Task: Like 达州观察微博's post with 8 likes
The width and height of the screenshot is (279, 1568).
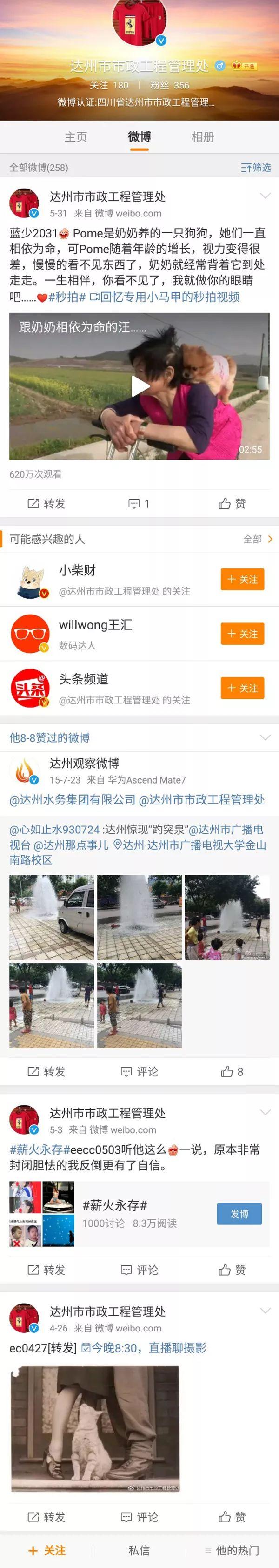Action: [232, 1071]
